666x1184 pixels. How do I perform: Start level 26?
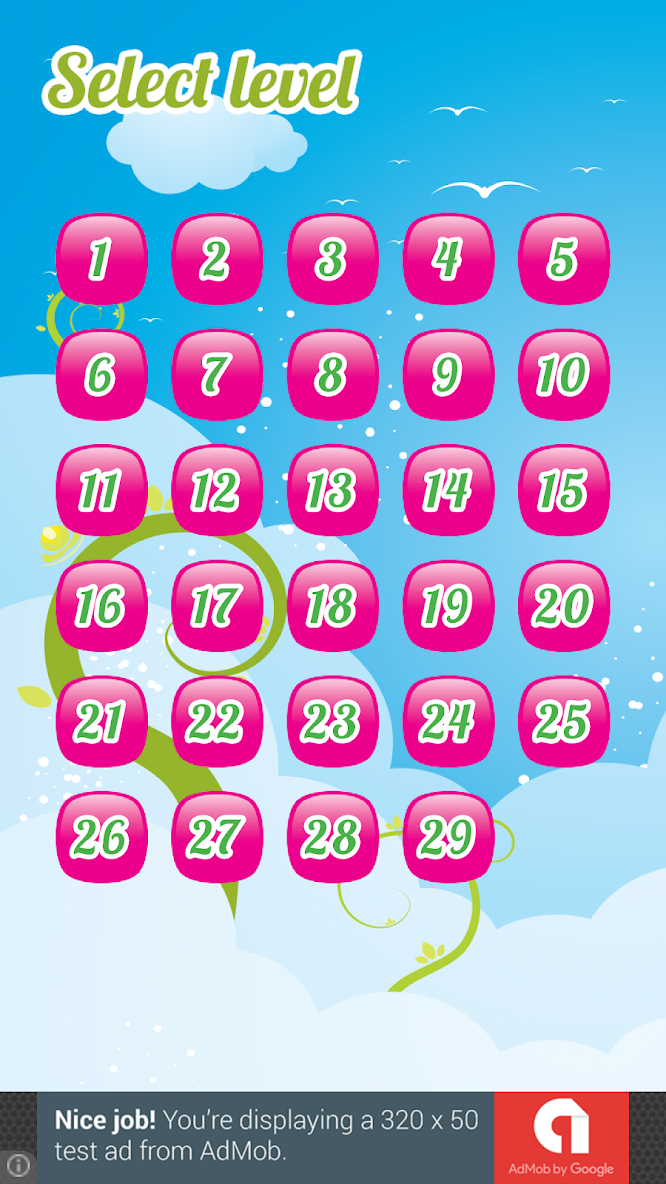[101, 838]
